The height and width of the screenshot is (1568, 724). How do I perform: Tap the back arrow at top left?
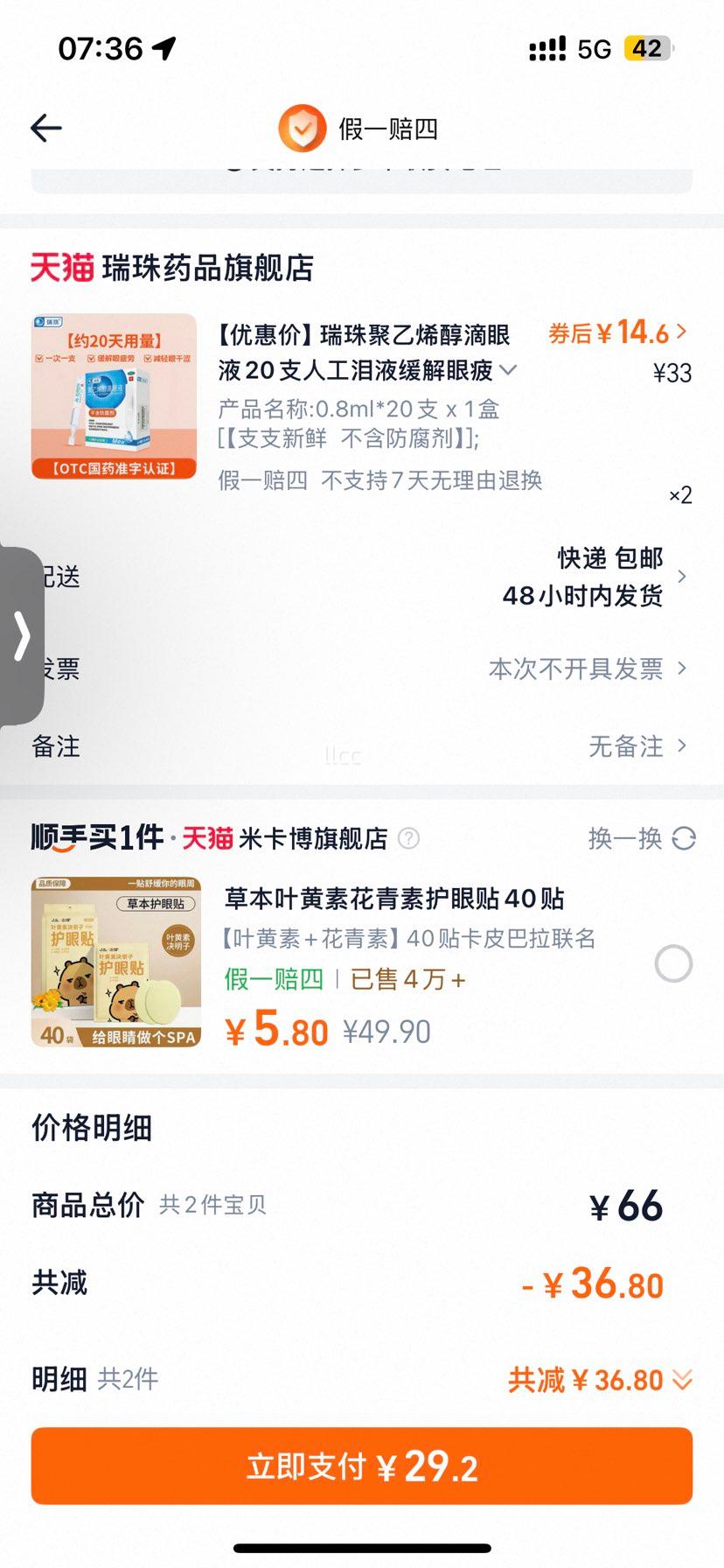[x=45, y=127]
